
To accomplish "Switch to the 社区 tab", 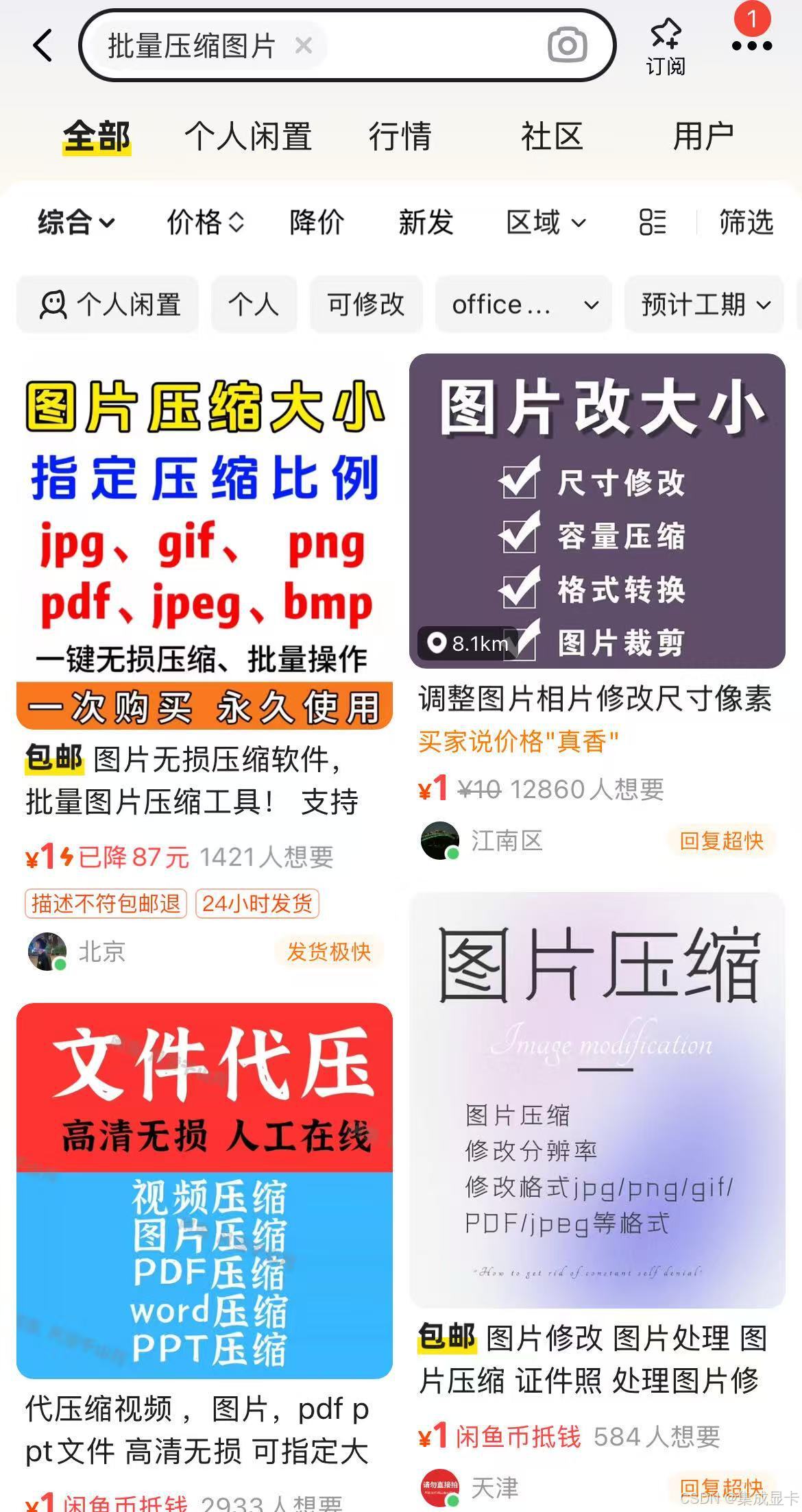I will pyautogui.click(x=551, y=136).
